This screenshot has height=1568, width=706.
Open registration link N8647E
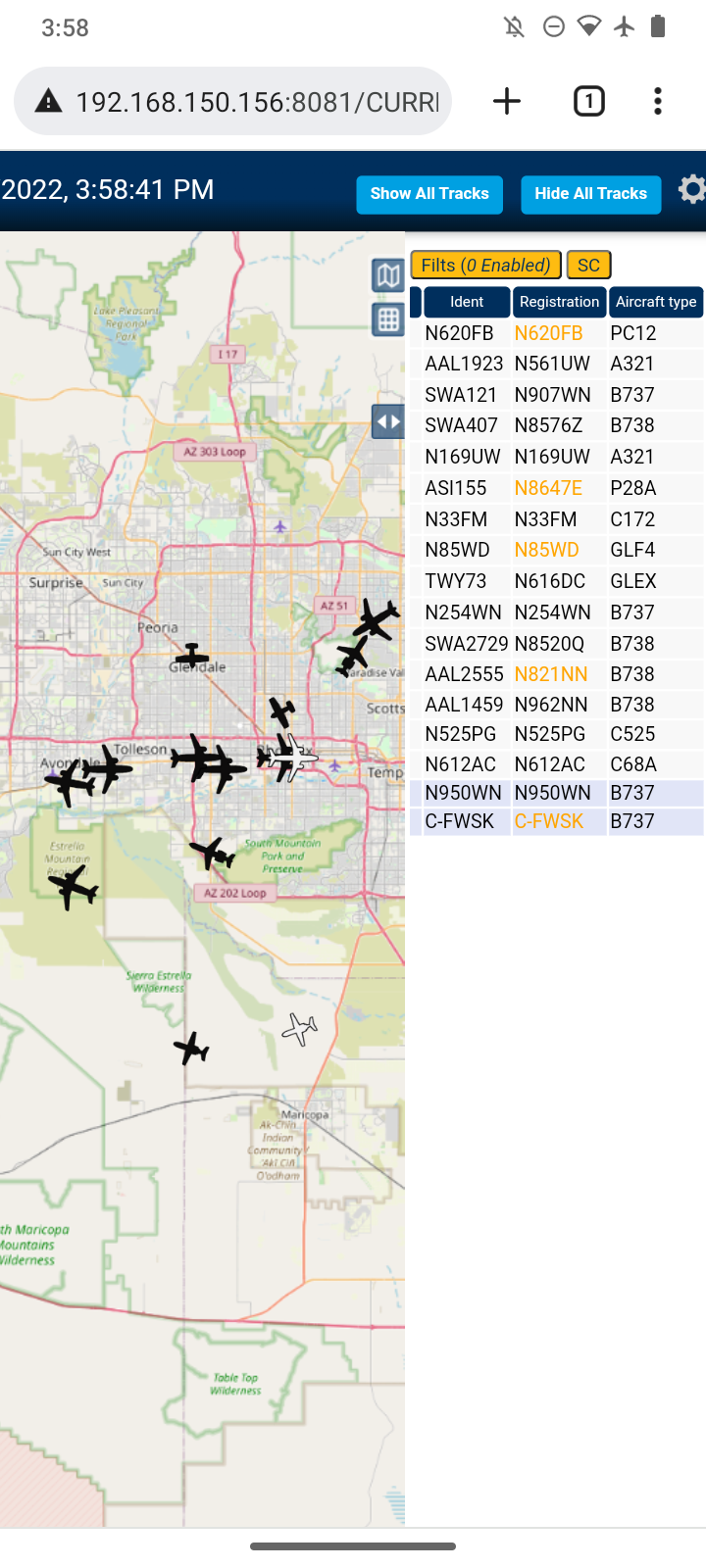pyautogui.click(x=548, y=488)
